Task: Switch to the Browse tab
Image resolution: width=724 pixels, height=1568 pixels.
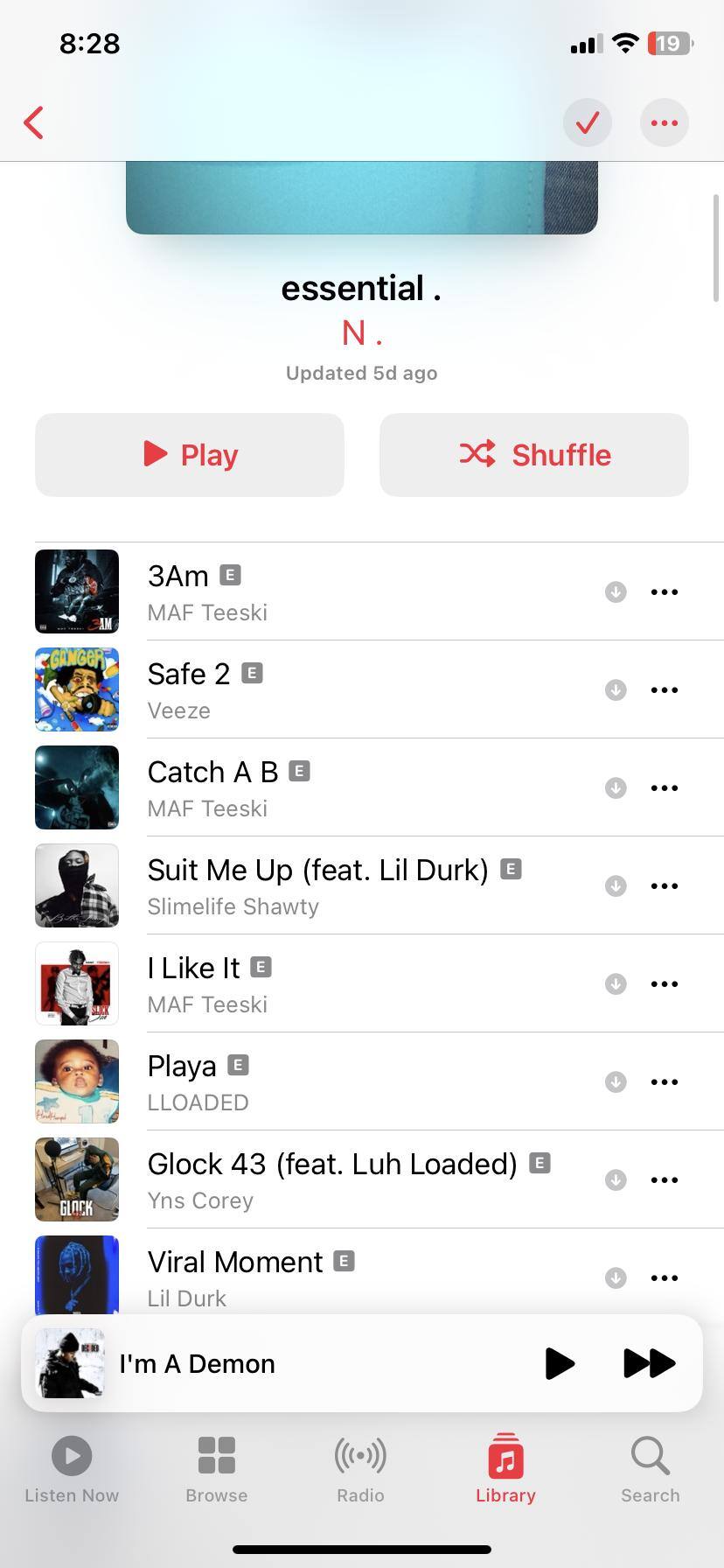Action: click(x=217, y=1470)
